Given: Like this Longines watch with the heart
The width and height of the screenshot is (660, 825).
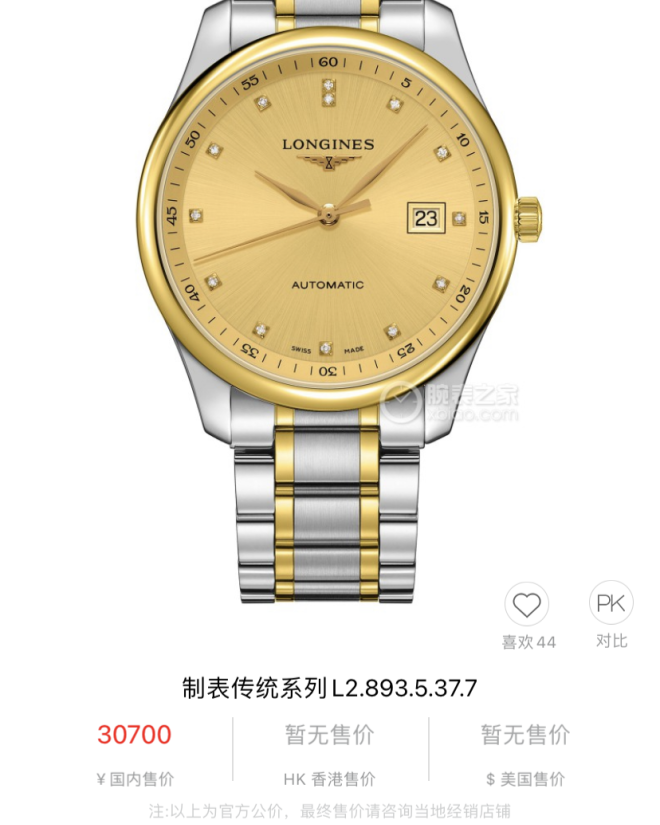Looking at the screenshot, I should (x=527, y=604).
